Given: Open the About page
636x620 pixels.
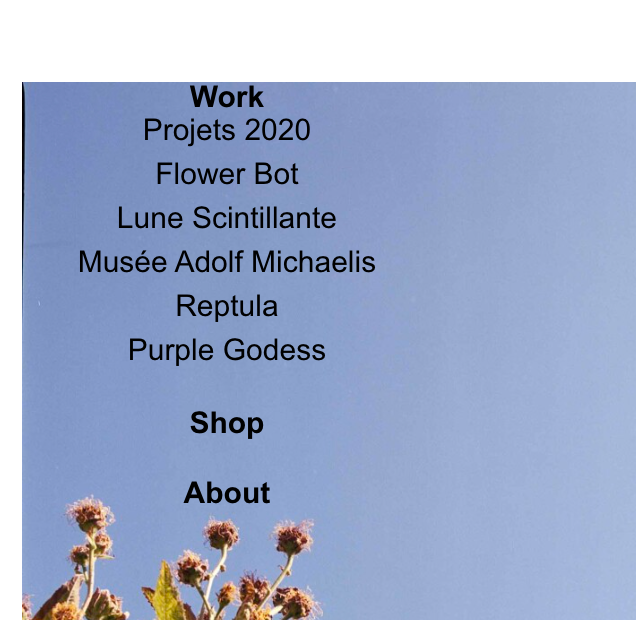Looking at the screenshot, I should (x=227, y=493).
